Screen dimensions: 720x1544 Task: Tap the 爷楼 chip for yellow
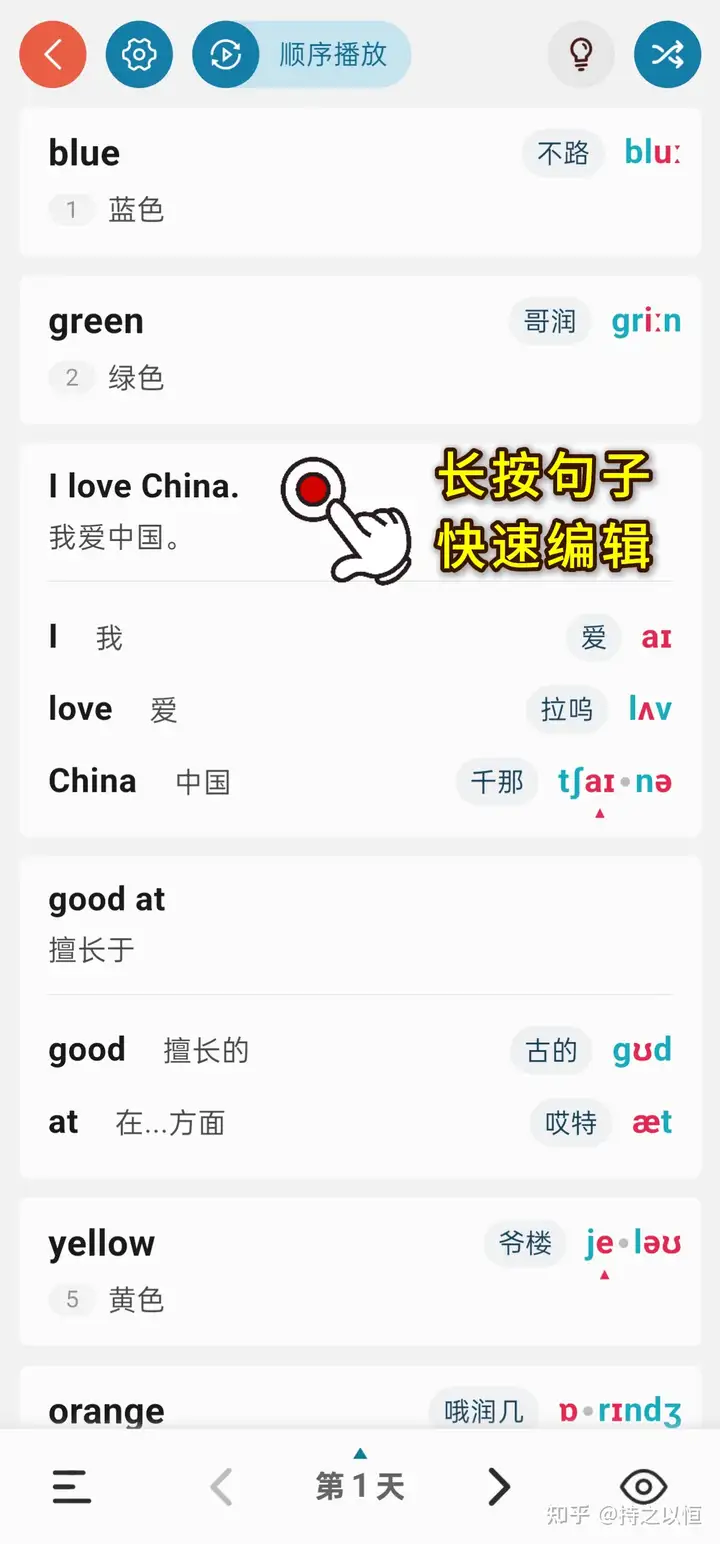tap(525, 1243)
